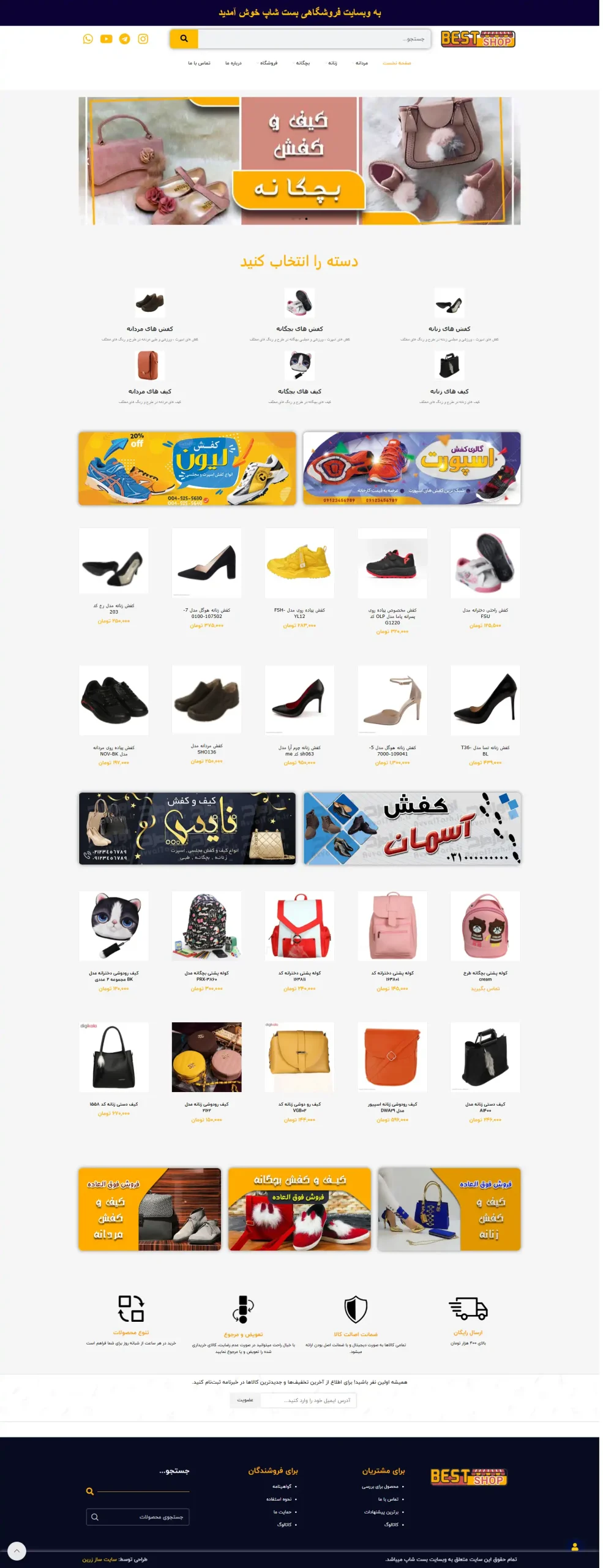Go to مردانه menu item
Image resolution: width=603 pixels, height=1568 pixels.
(362, 63)
